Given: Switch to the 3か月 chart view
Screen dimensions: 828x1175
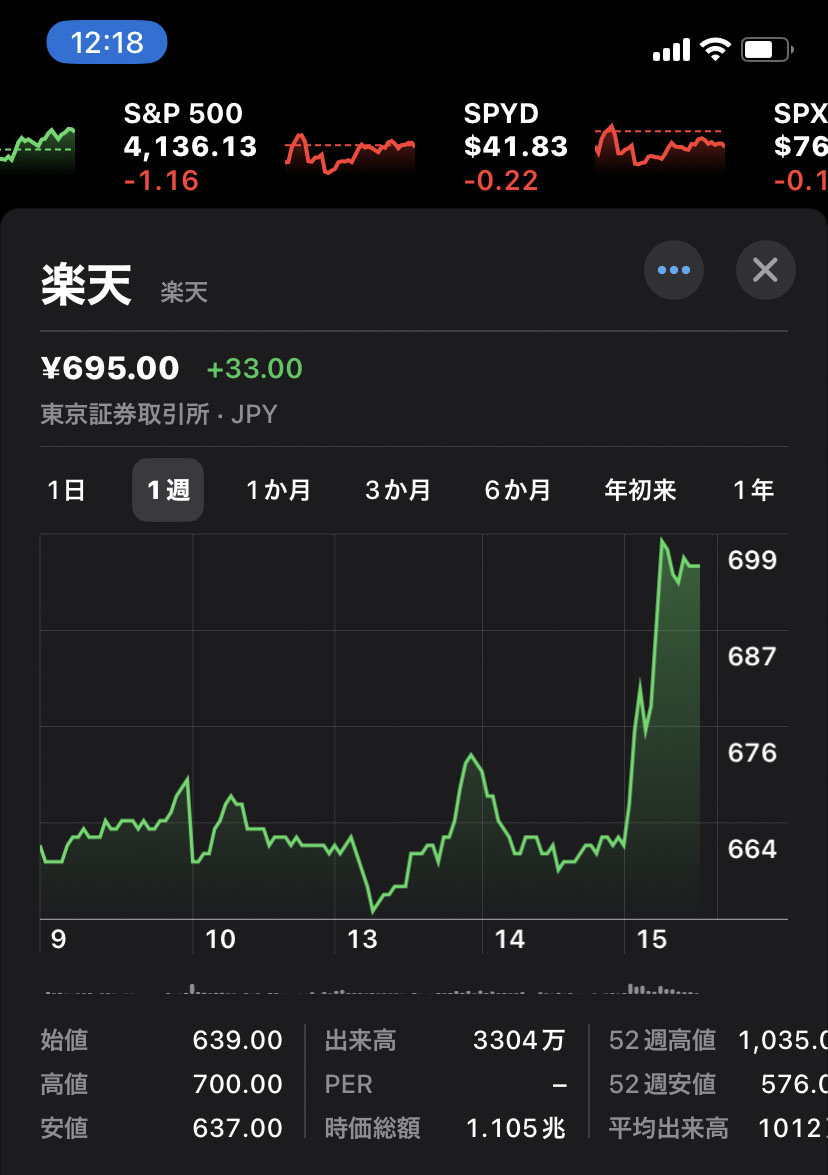Looking at the screenshot, I should tap(397, 490).
